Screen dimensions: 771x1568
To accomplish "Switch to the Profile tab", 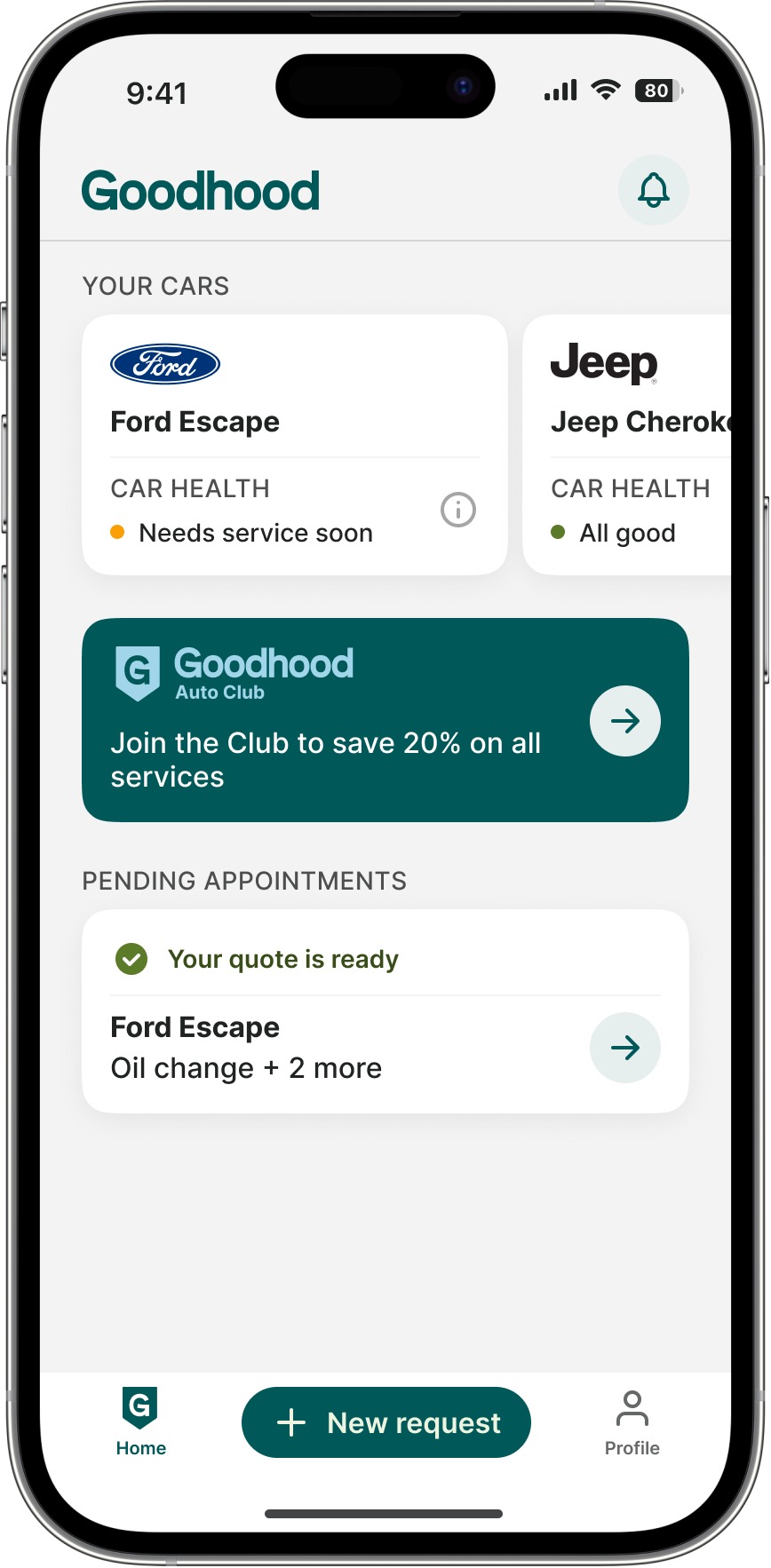I will [x=632, y=1422].
